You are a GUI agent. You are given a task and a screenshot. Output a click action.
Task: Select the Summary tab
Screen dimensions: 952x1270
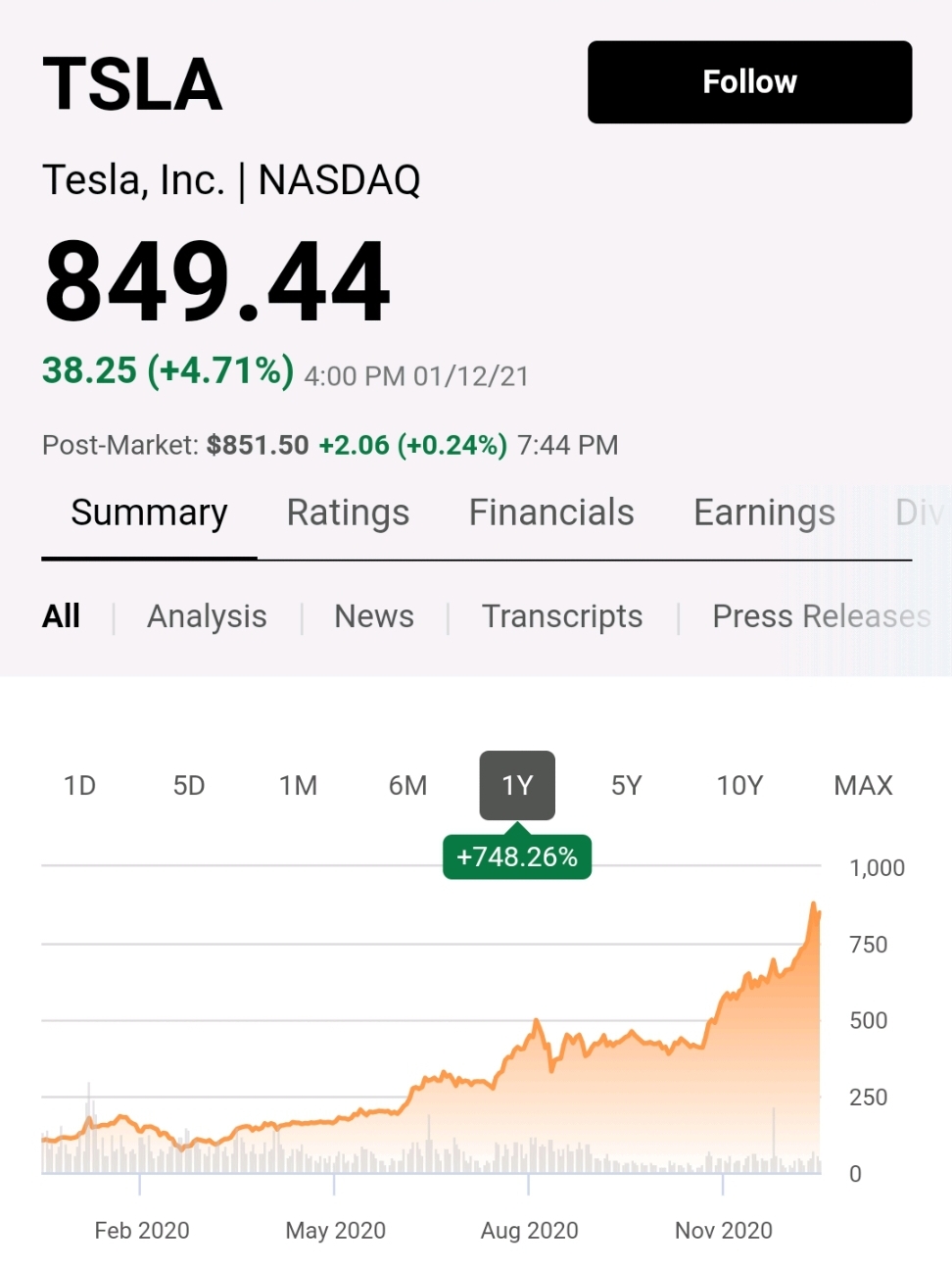click(149, 513)
